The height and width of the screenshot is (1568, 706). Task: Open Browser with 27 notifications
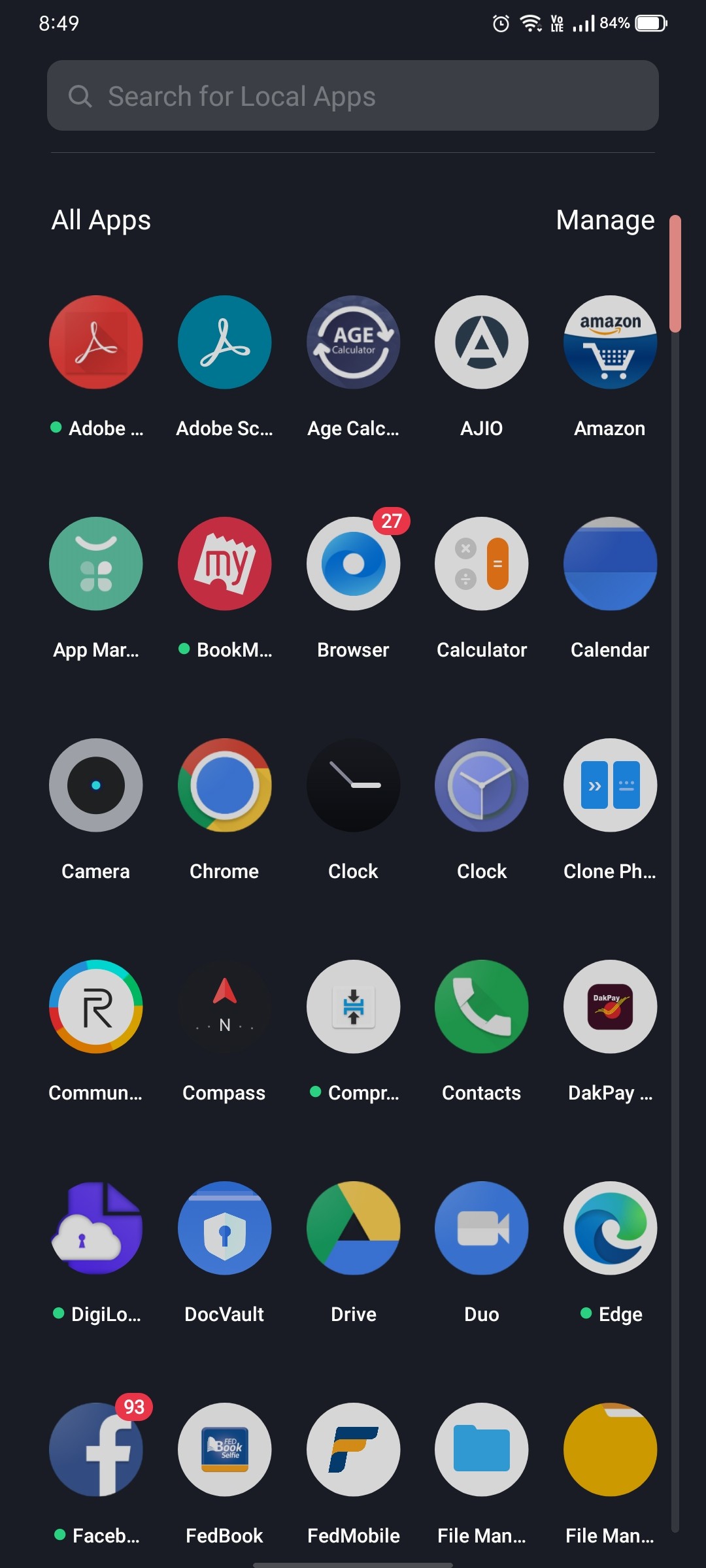coord(353,564)
